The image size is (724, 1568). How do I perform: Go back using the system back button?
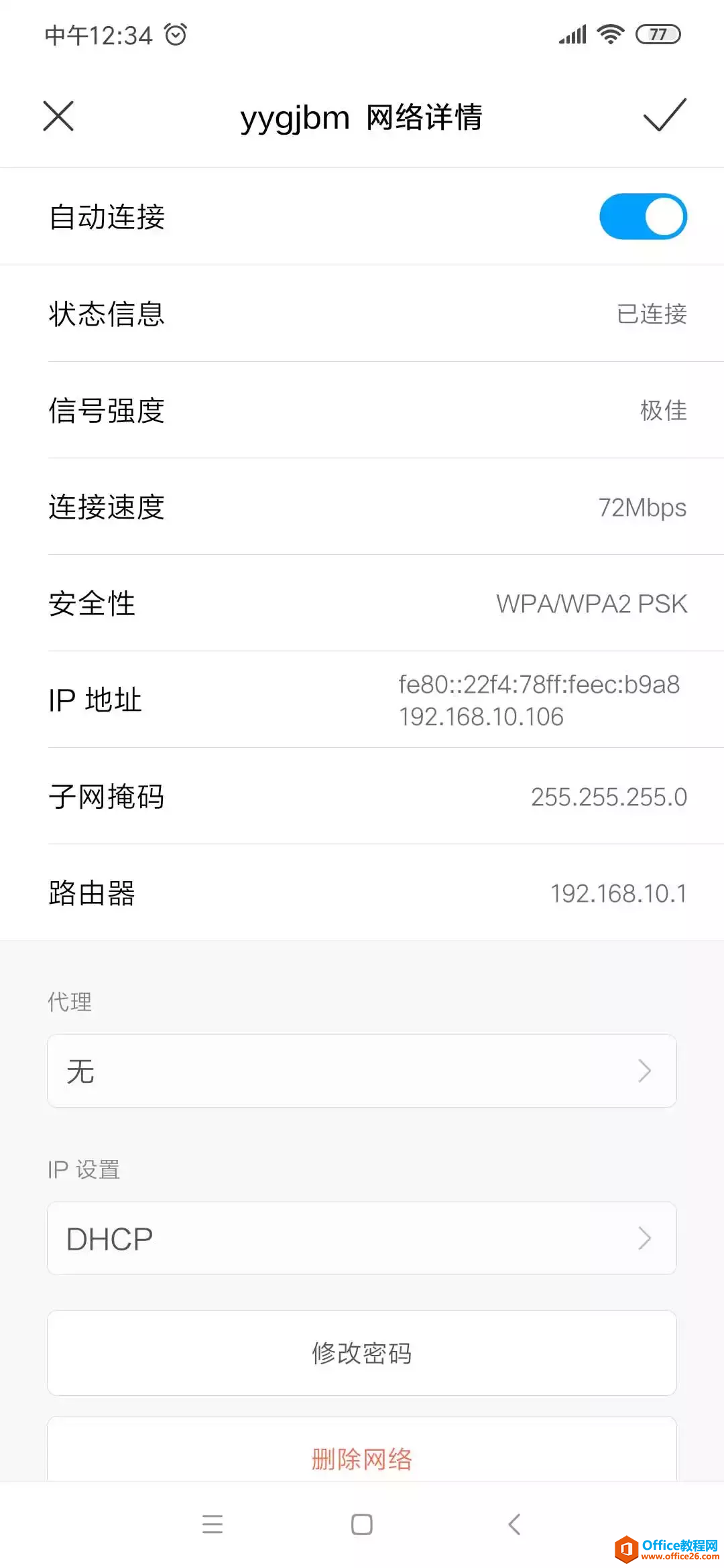(x=514, y=1524)
